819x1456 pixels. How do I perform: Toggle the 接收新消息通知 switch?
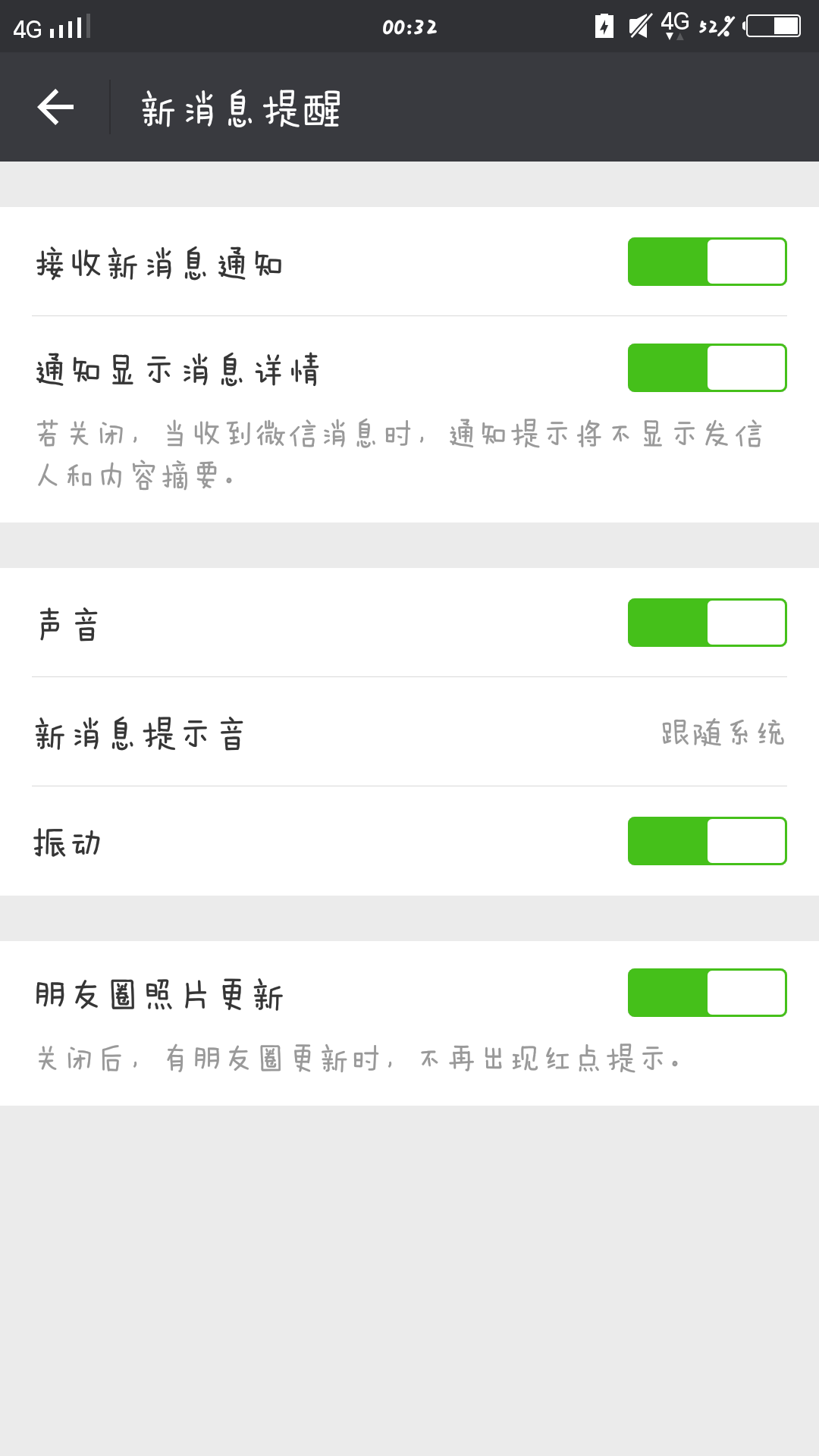[707, 262]
